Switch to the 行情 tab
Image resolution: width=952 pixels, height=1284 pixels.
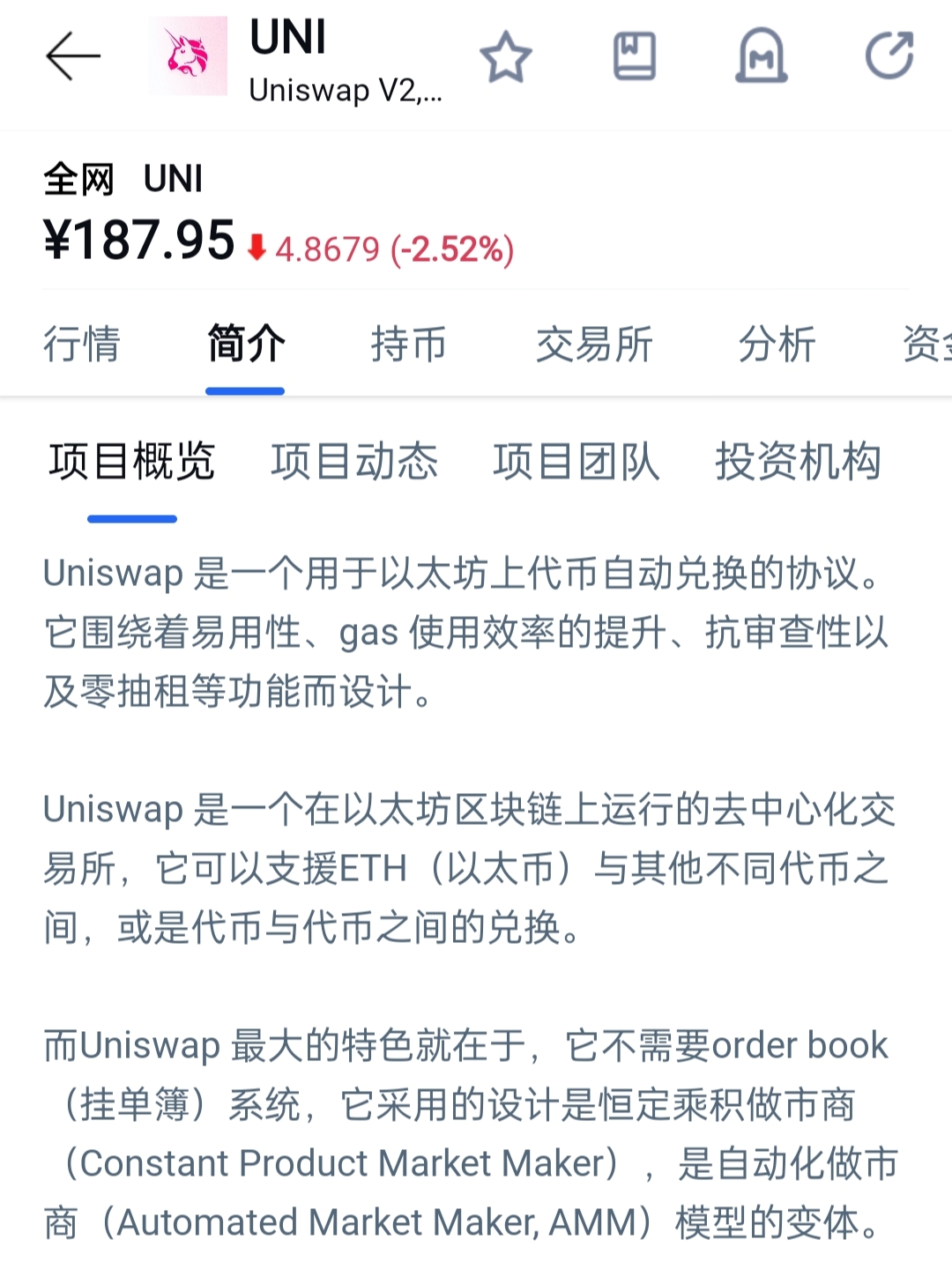tap(81, 344)
